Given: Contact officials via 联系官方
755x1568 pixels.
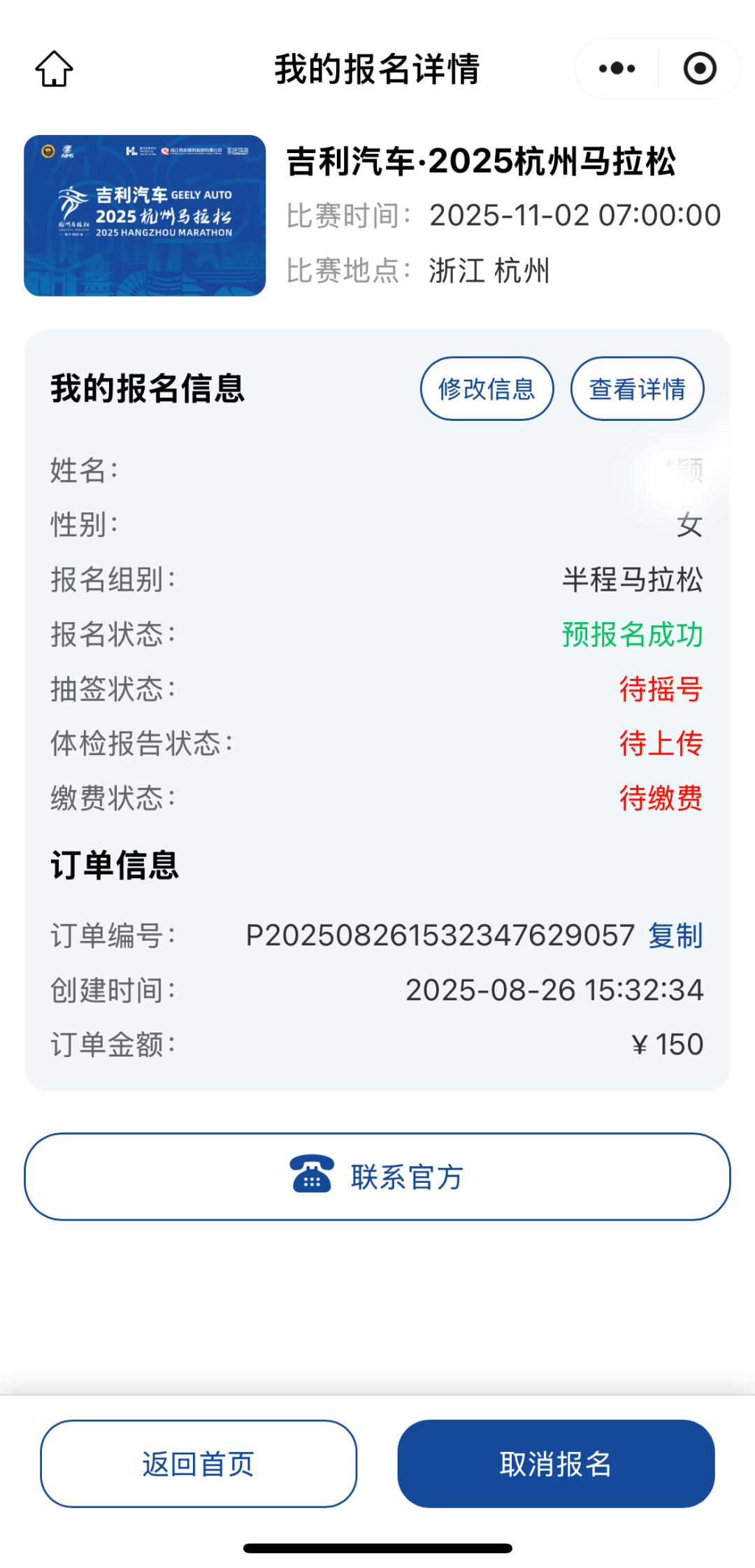Looking at the screenshot, I should [377, 1177].
